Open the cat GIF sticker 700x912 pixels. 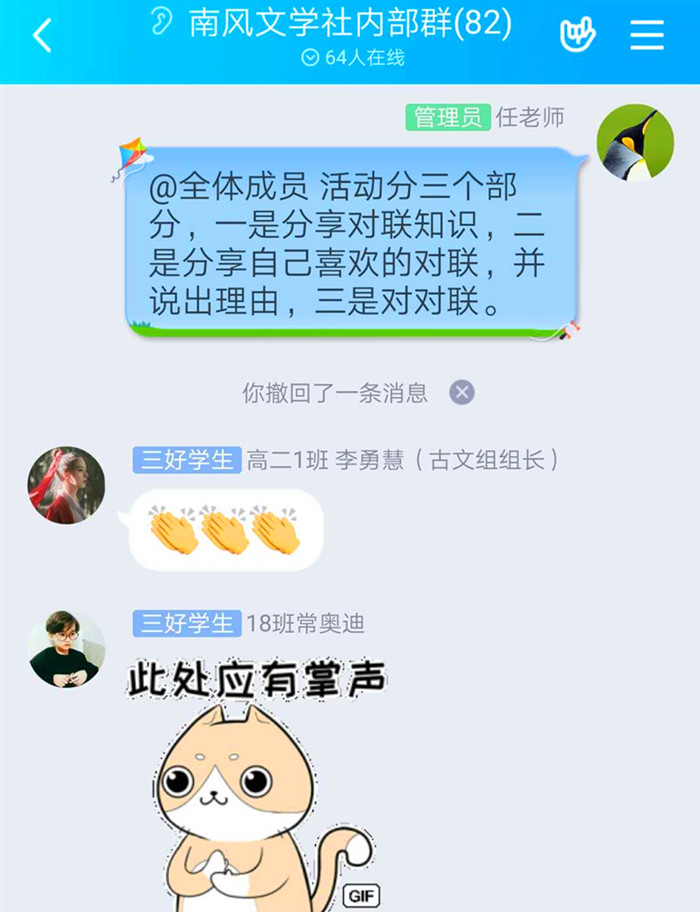[260, 790]
